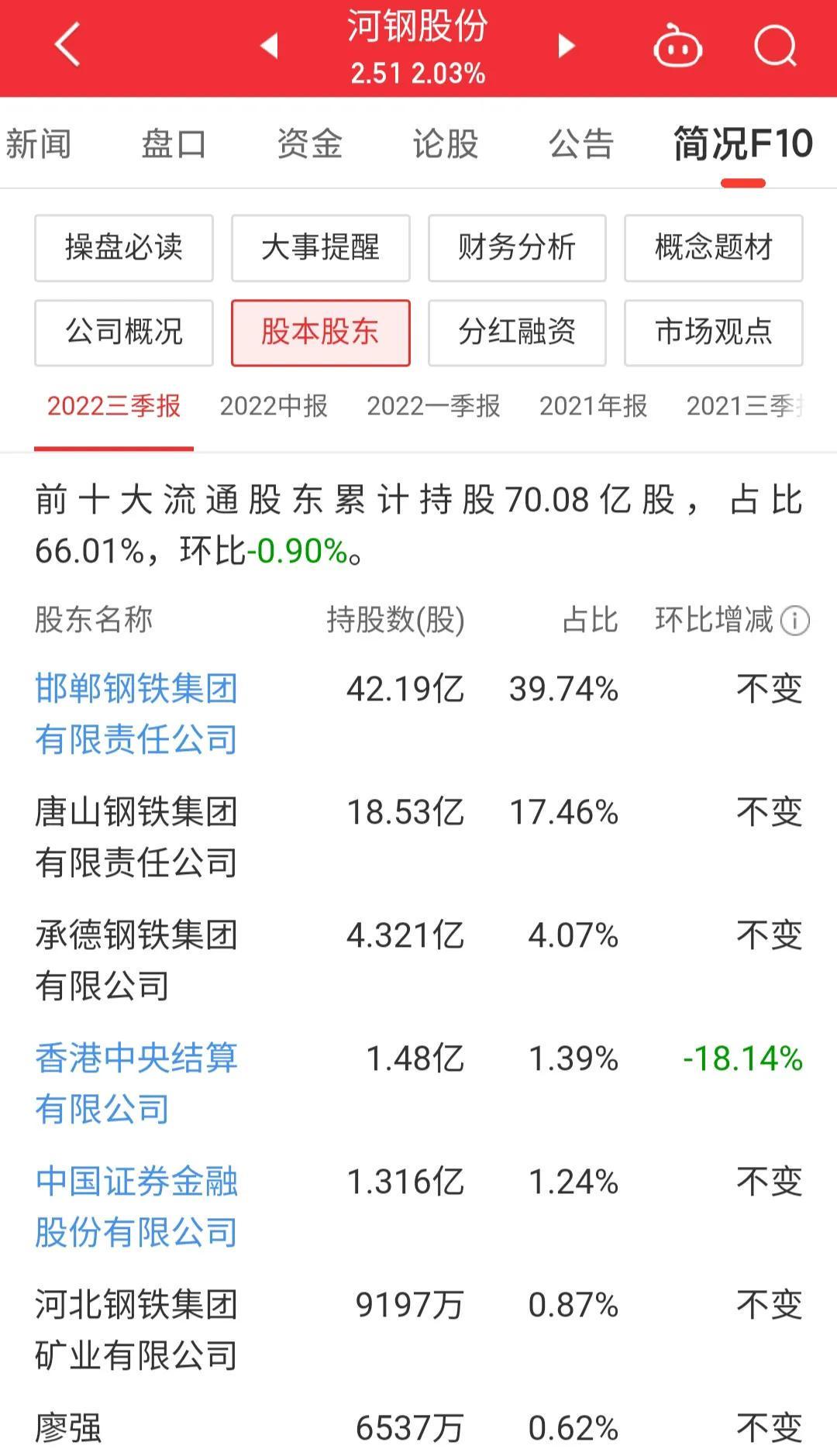Screen dimensions: 837x1456
Task: Open the search magnifier
Action: pos(775,46)
